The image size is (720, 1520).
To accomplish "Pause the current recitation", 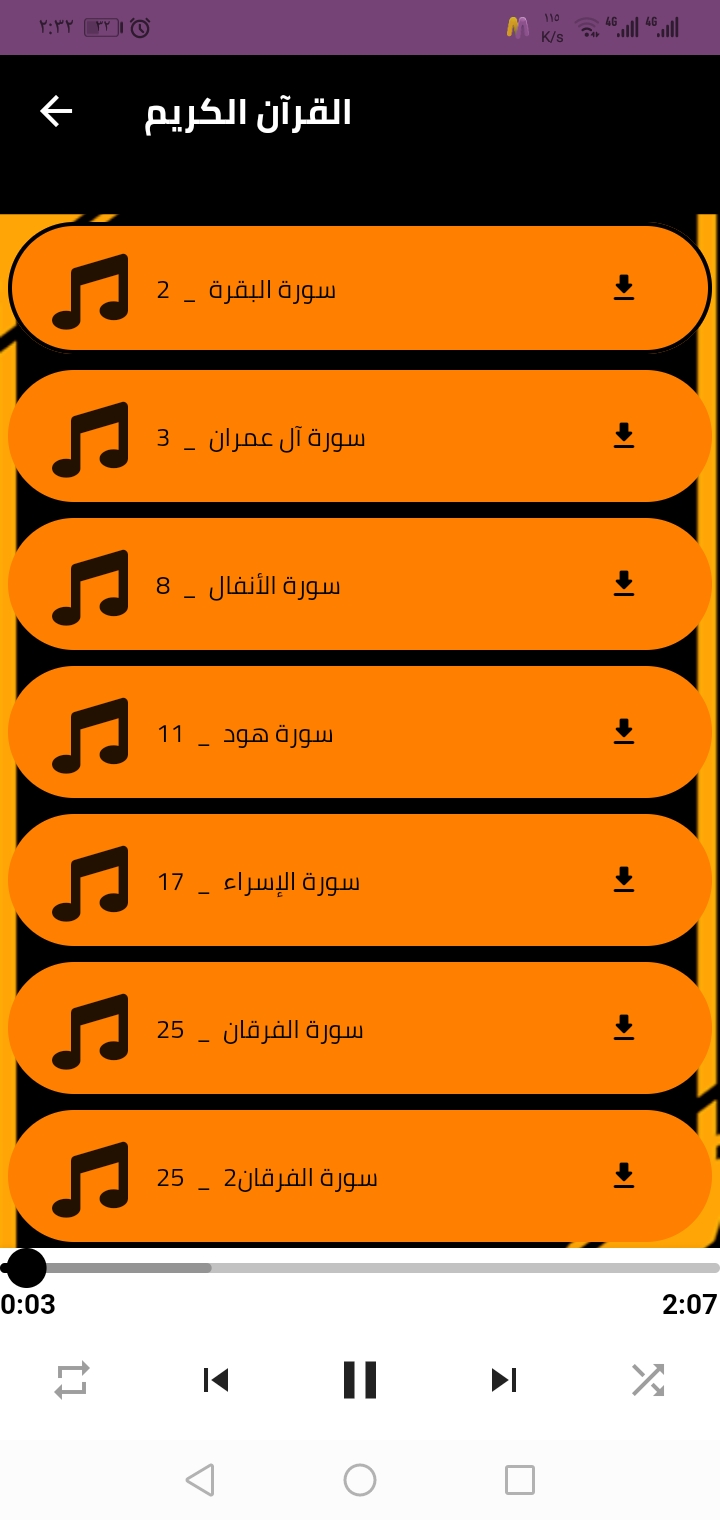I will [360, 1380].
